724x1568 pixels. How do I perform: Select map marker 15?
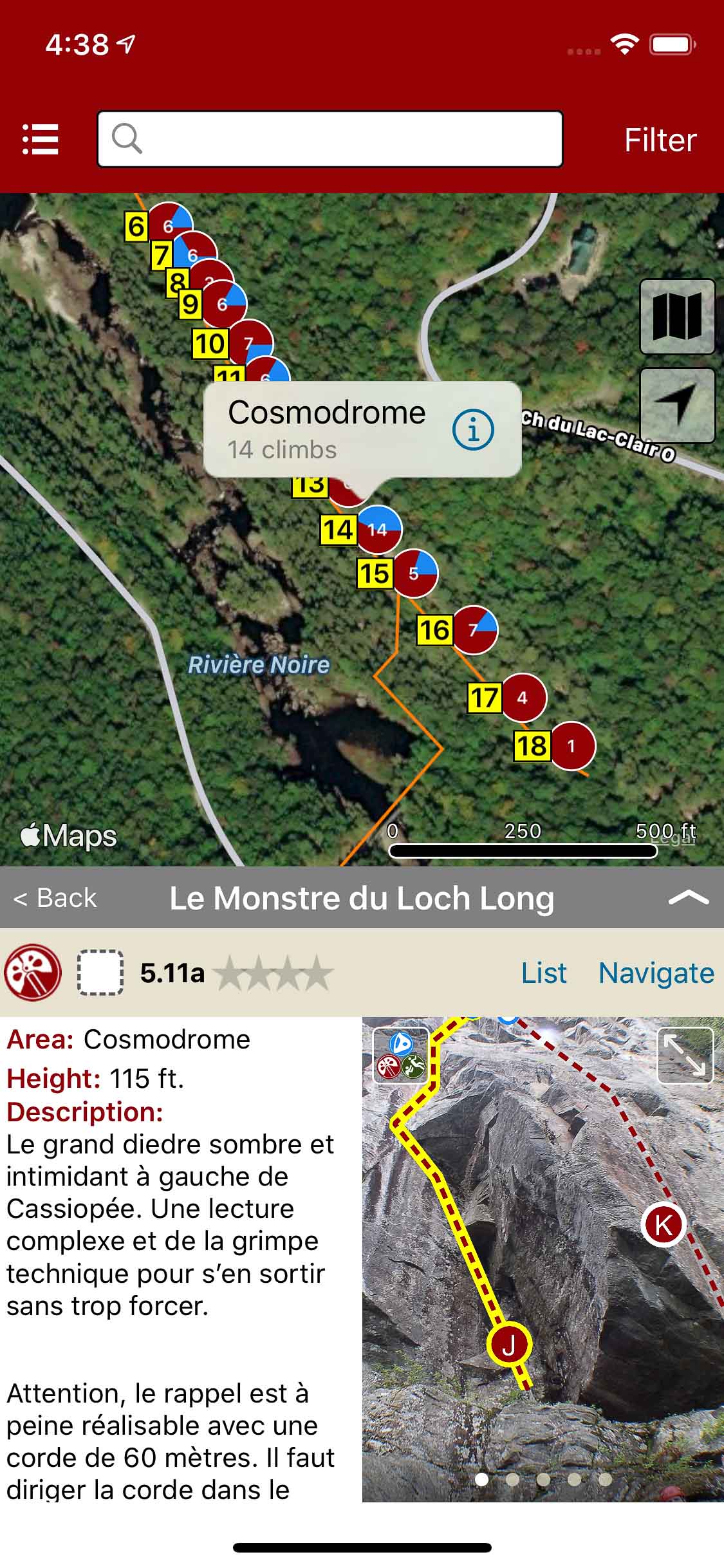point(414,573)
